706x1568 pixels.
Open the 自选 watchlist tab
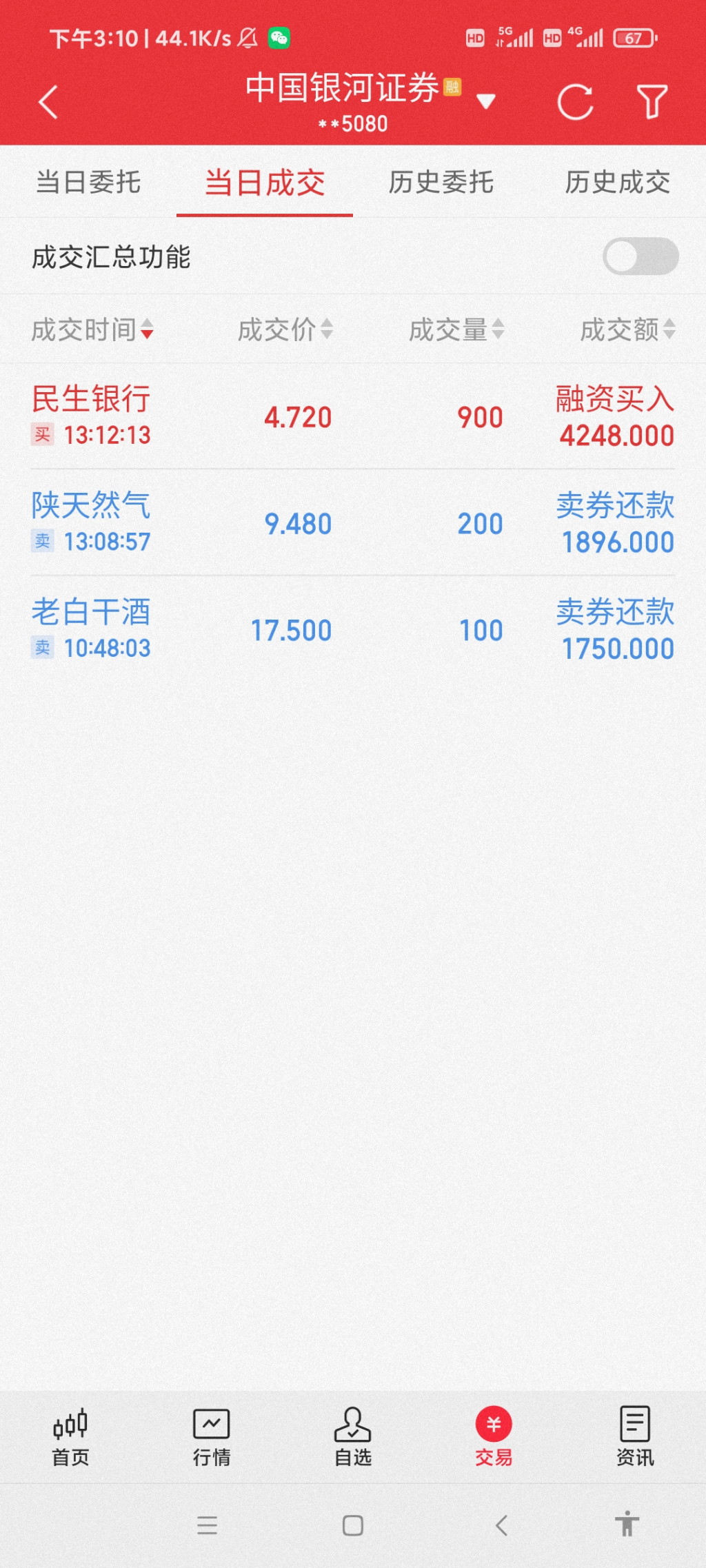353,1437
